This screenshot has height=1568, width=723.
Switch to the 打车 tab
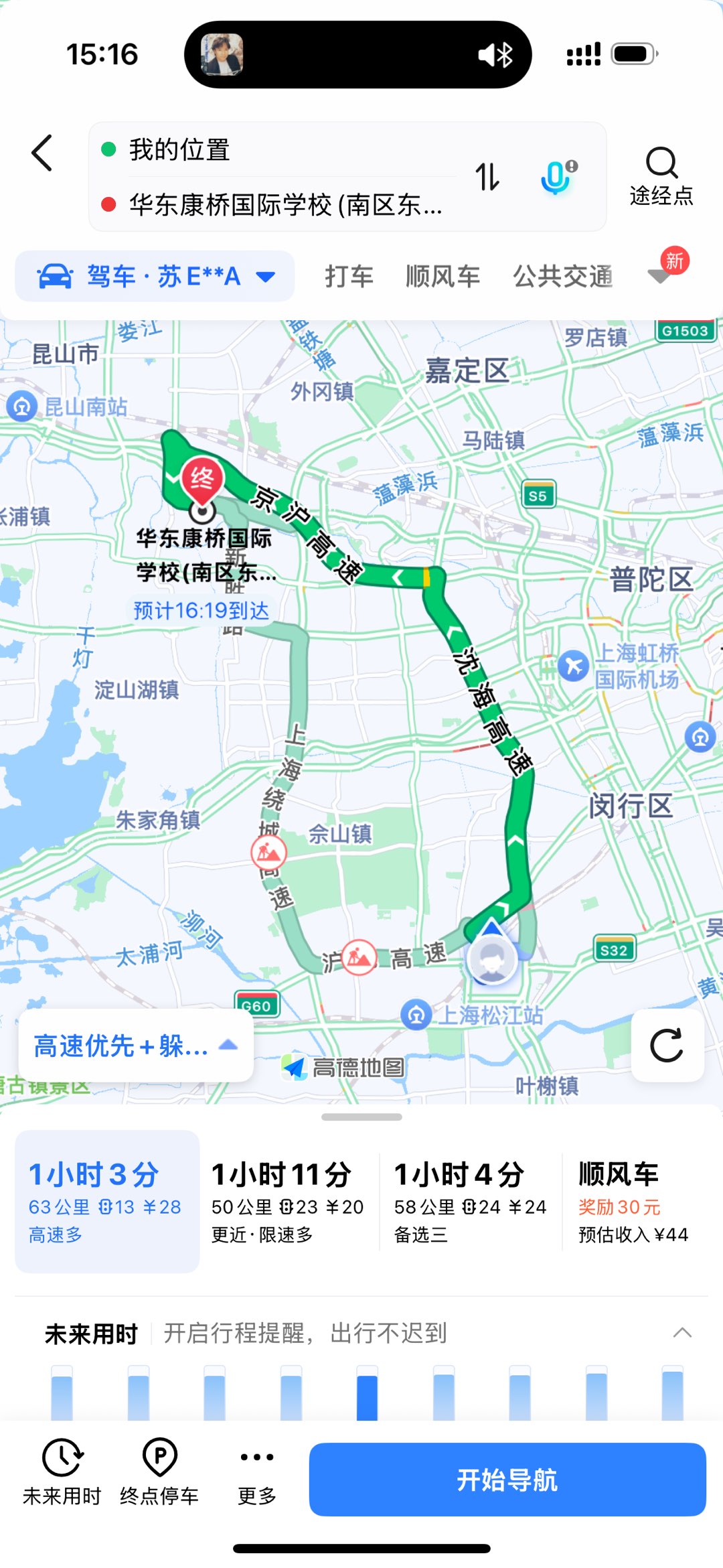(349, 276)
